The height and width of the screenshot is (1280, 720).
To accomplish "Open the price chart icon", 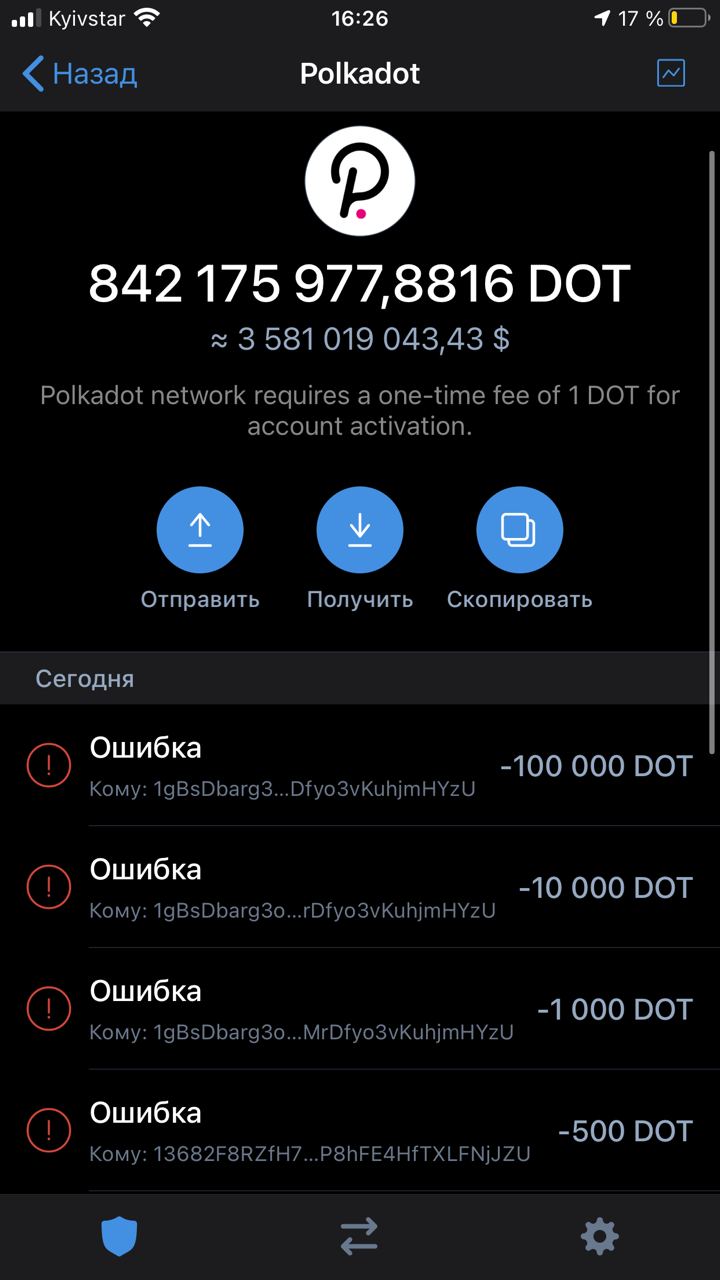I will coord(670,73).
